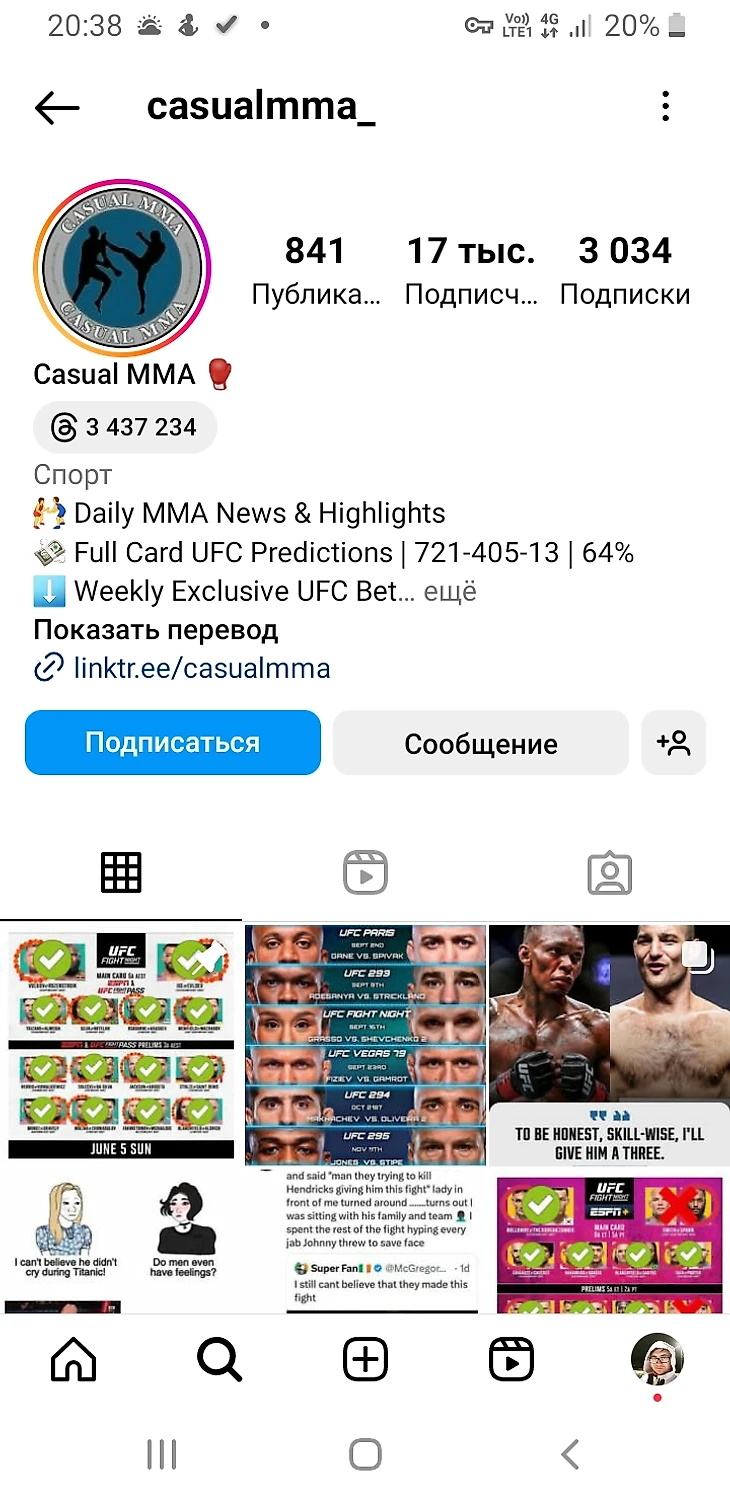Go back using the top arrow
Screen dimensions: 730x1501
[57, 107]
